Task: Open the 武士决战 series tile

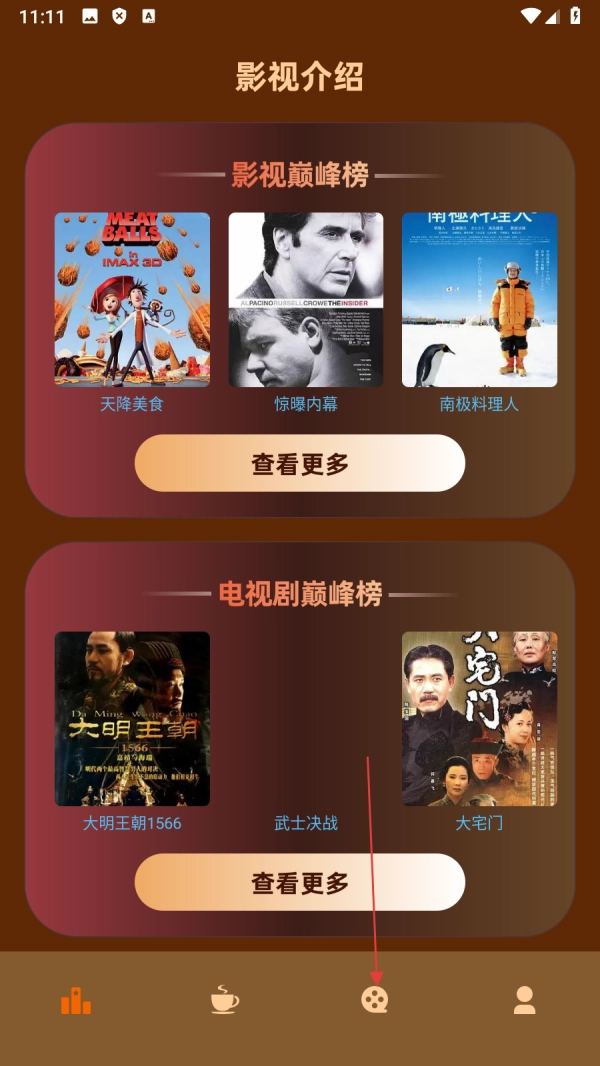Action: pyautogui.click(x=306, y=730)
